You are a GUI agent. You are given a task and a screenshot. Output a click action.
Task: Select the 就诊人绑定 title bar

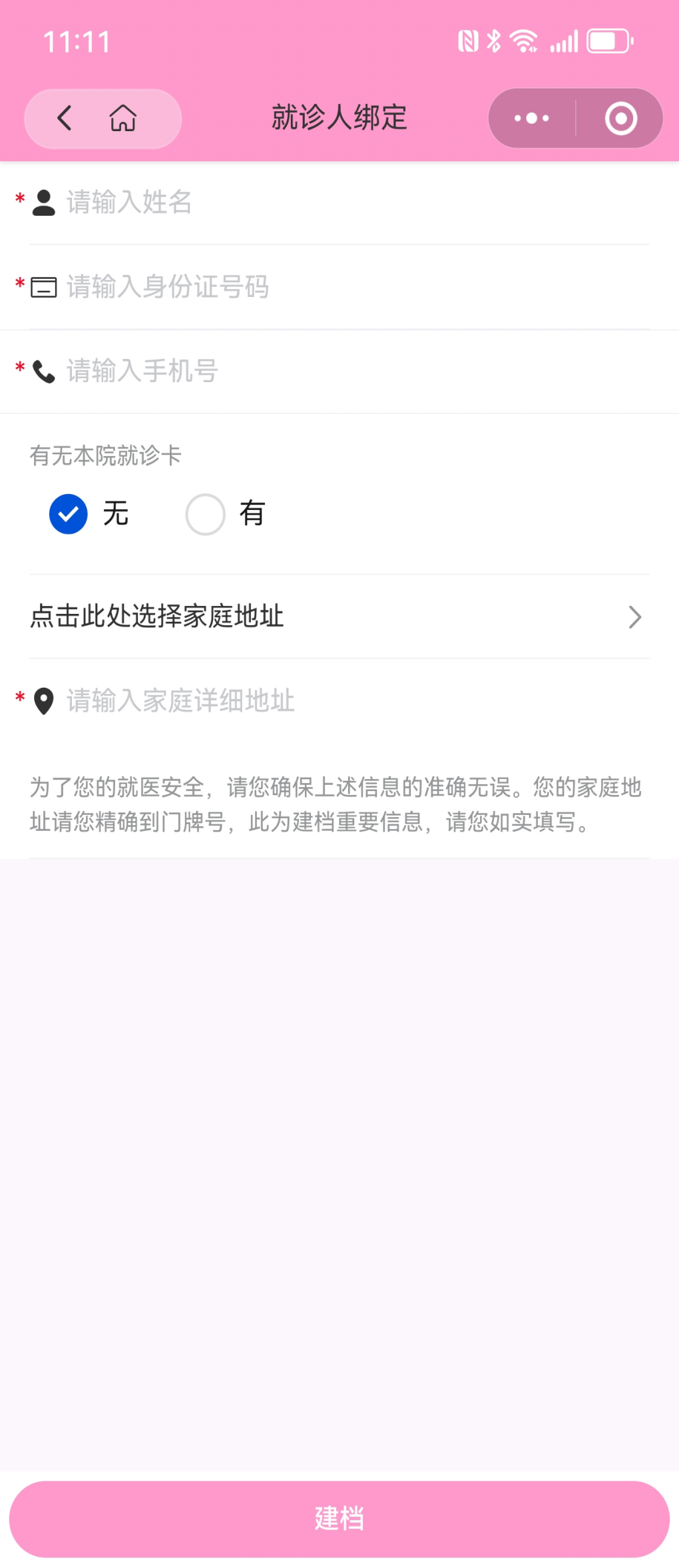coord(339,119)
